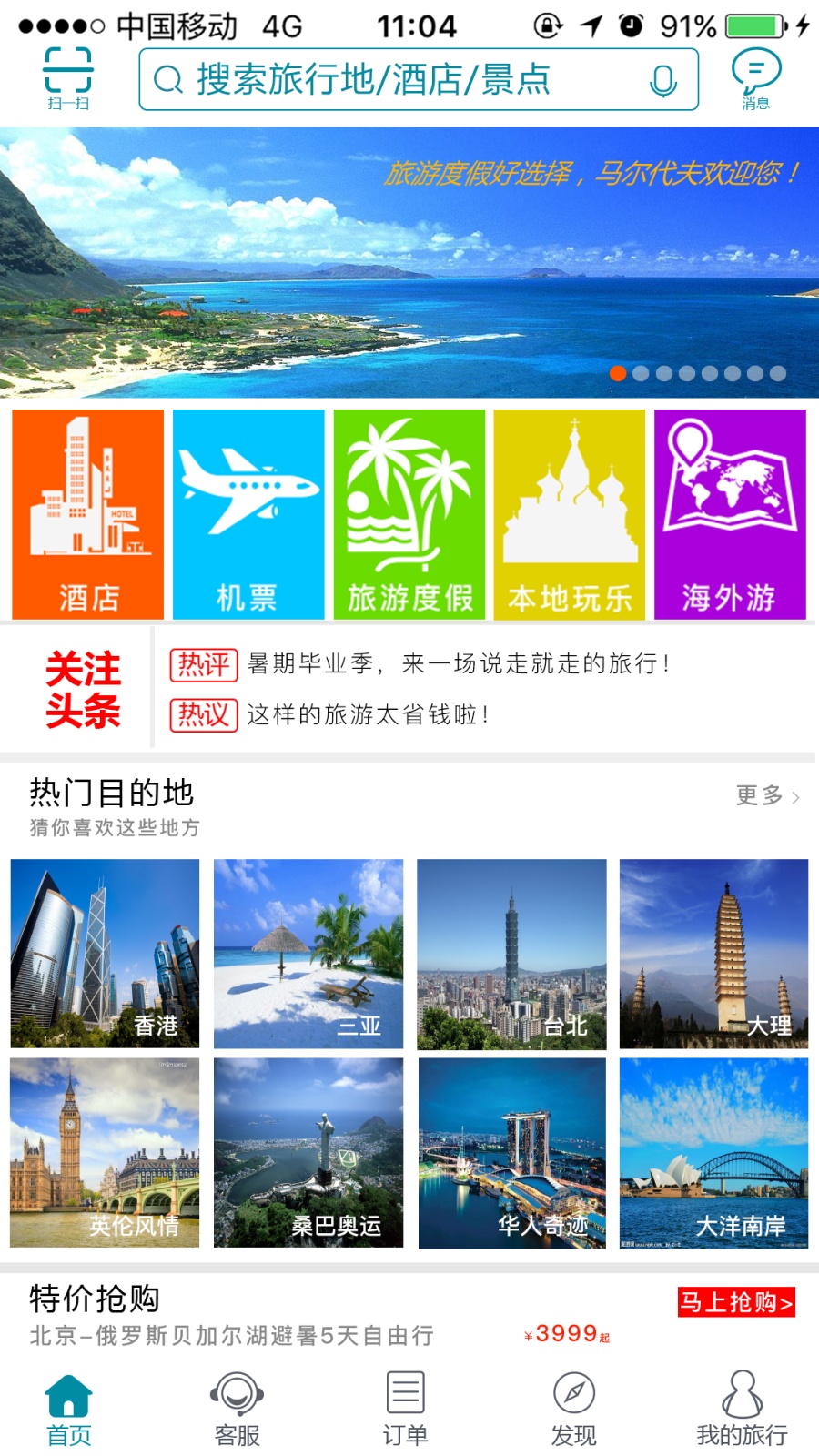Open the 消息 messages icon
This screenshot has height=1456, width=819.
pos(758,77)
